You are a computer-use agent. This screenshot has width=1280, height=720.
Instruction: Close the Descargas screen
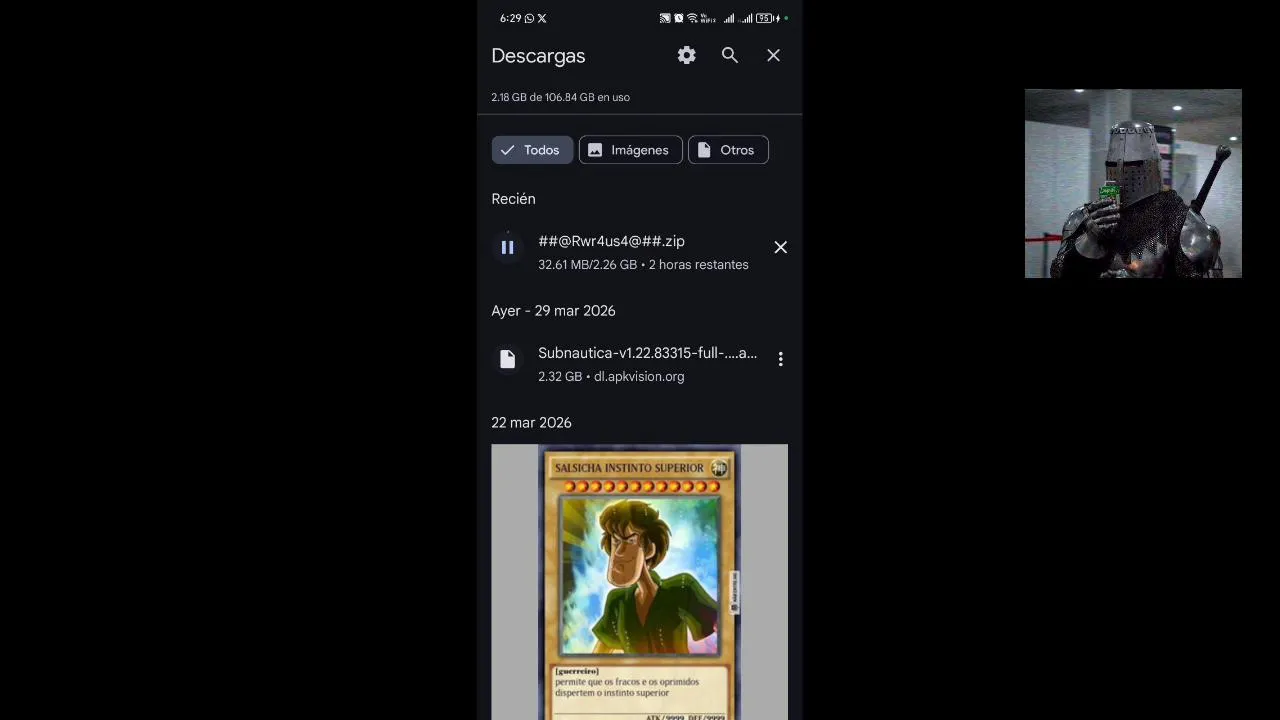[x=773, y=56]
